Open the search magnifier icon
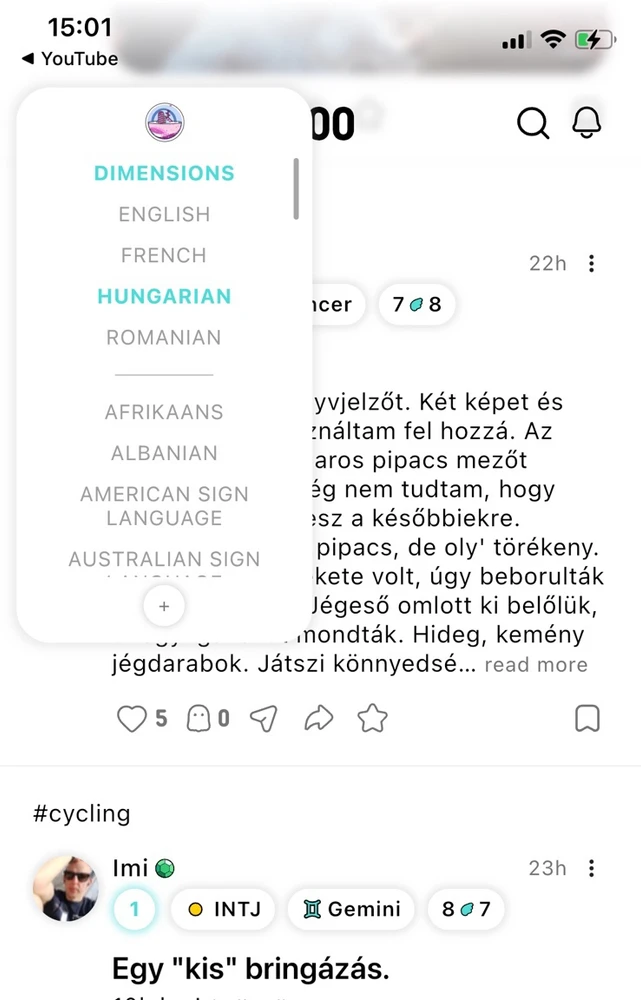The width and height of the screenshot is (641, 1000). pyautogui.click(x=533, y=123)
